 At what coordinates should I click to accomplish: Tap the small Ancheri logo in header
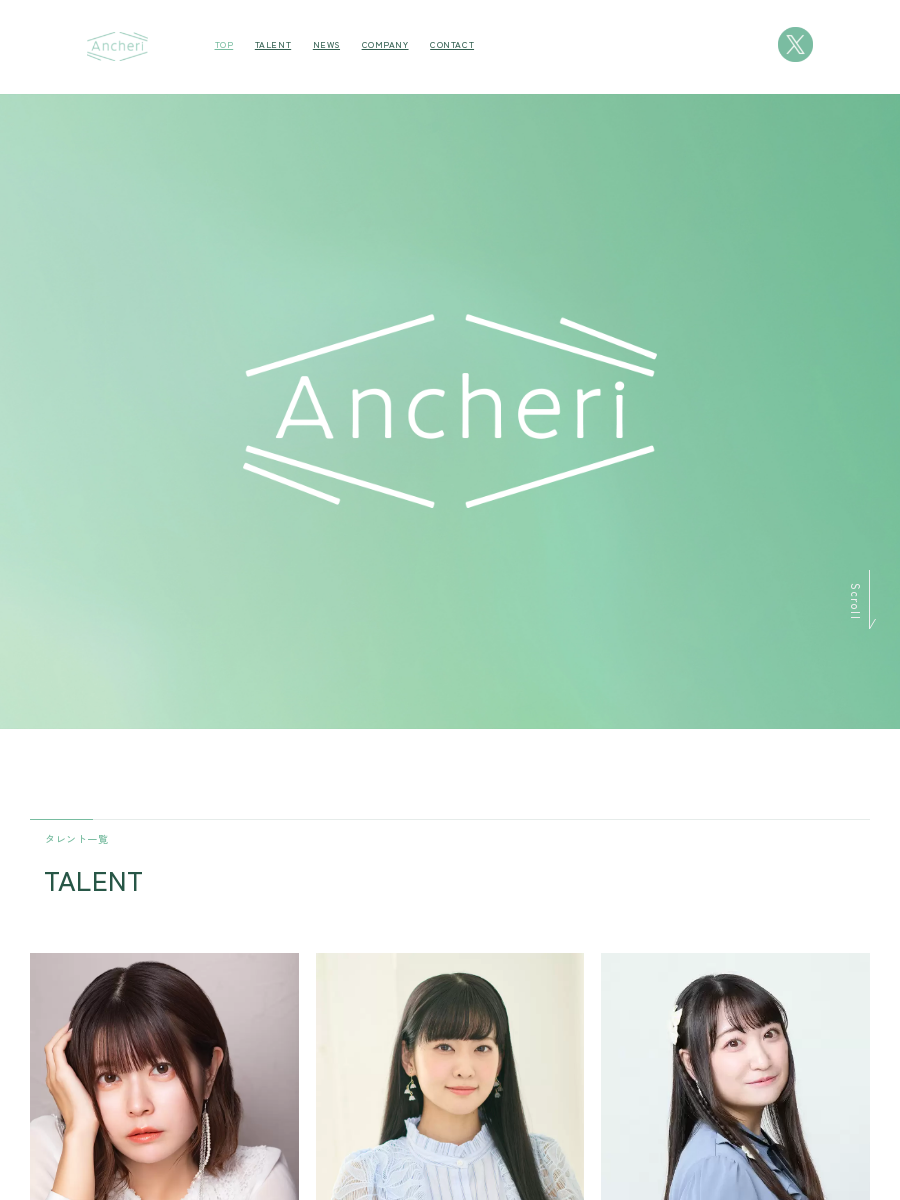117,46
